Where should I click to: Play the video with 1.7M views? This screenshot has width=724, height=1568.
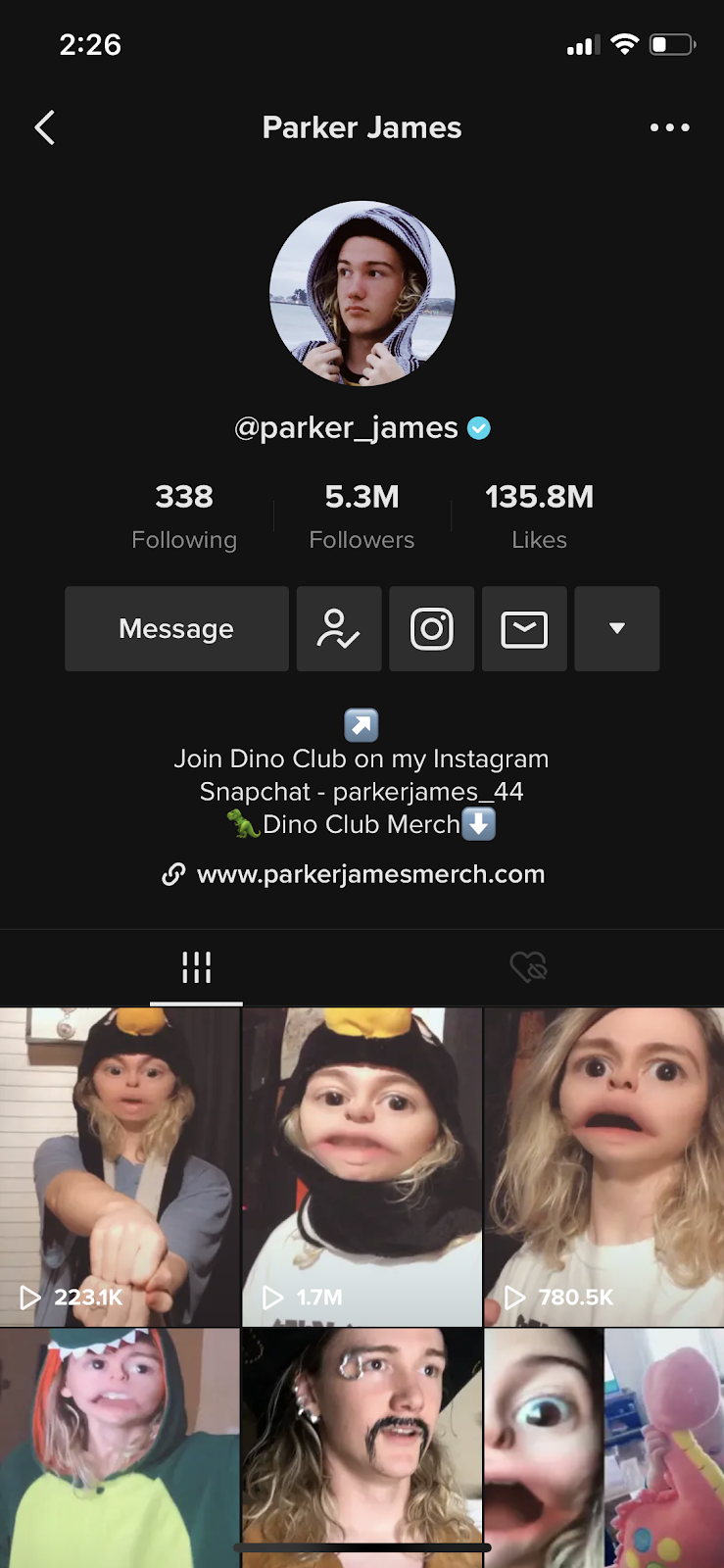[362, 1166]
